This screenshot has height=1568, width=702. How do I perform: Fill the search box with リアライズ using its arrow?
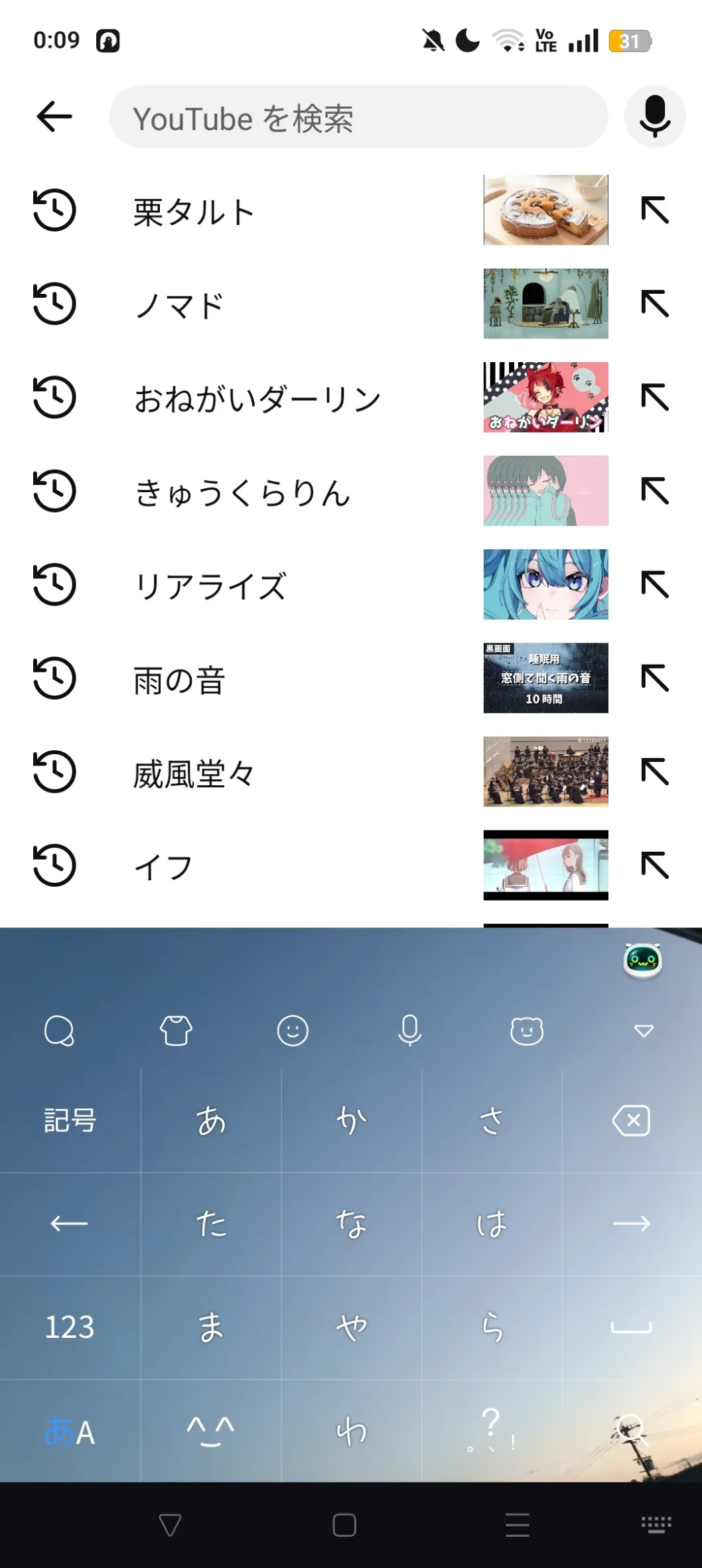pos(654,584)
